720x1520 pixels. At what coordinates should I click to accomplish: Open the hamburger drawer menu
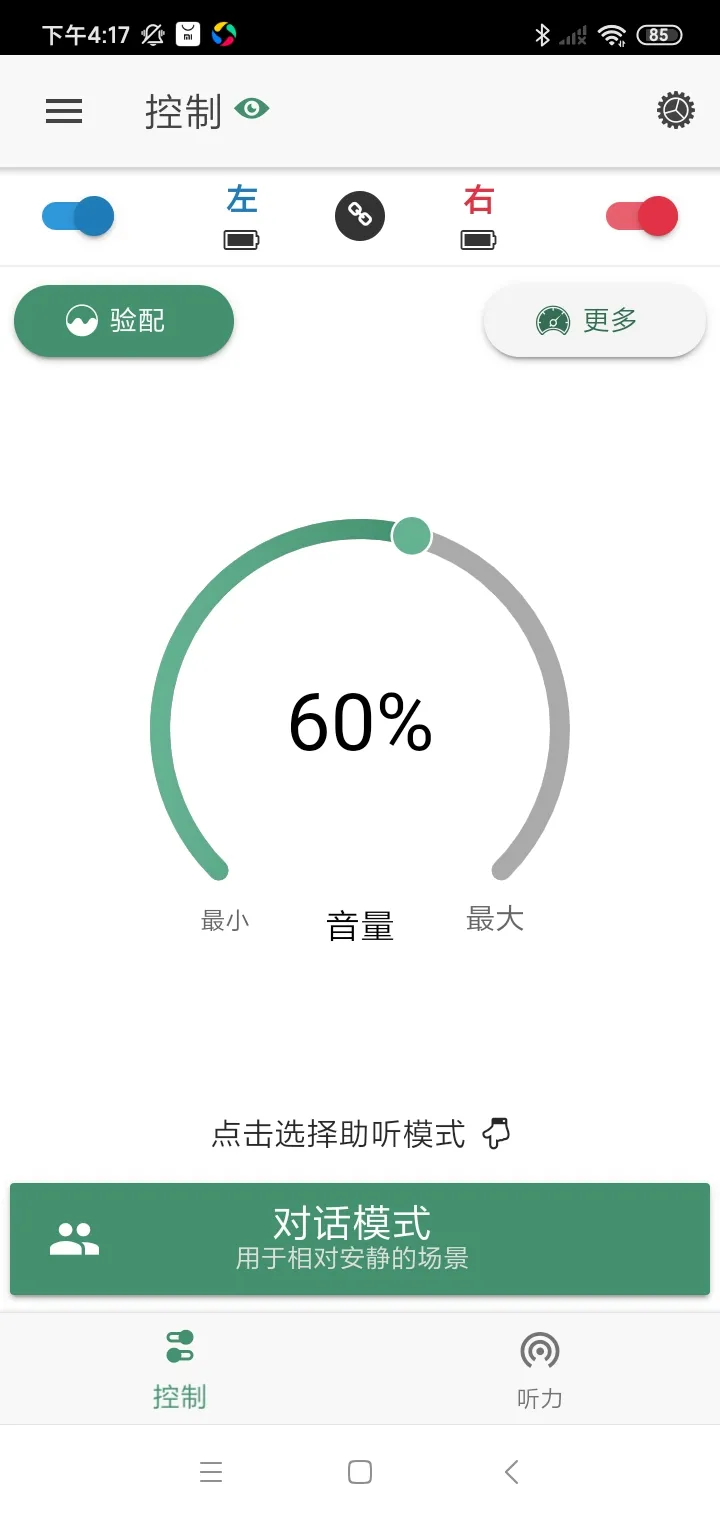coord(64,111)
